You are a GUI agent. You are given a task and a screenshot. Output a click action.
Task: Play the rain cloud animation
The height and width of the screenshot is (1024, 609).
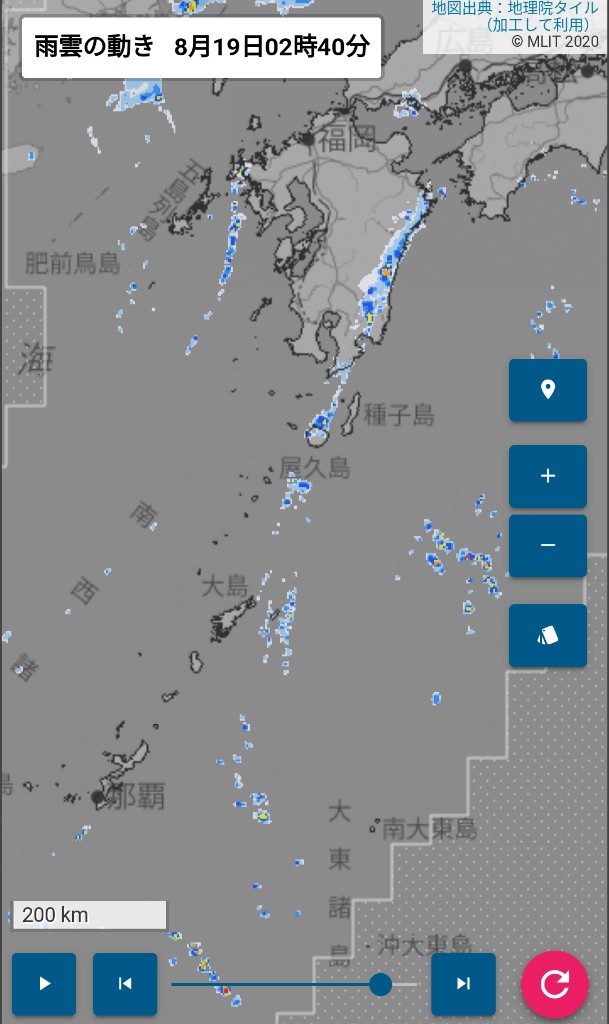[44, 984]
